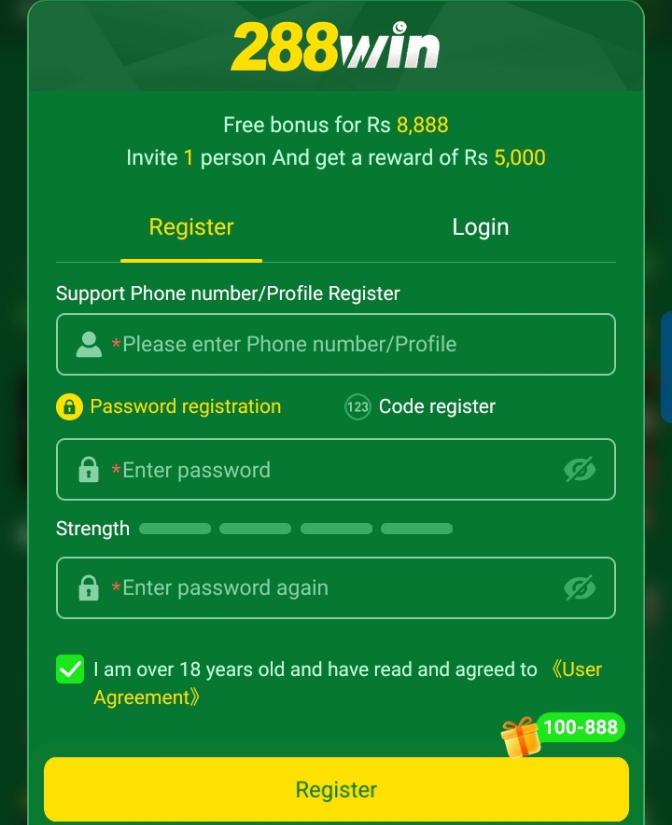Tap the Enter password field
This screenshot has height=825, width=672.
click(320, 470)
